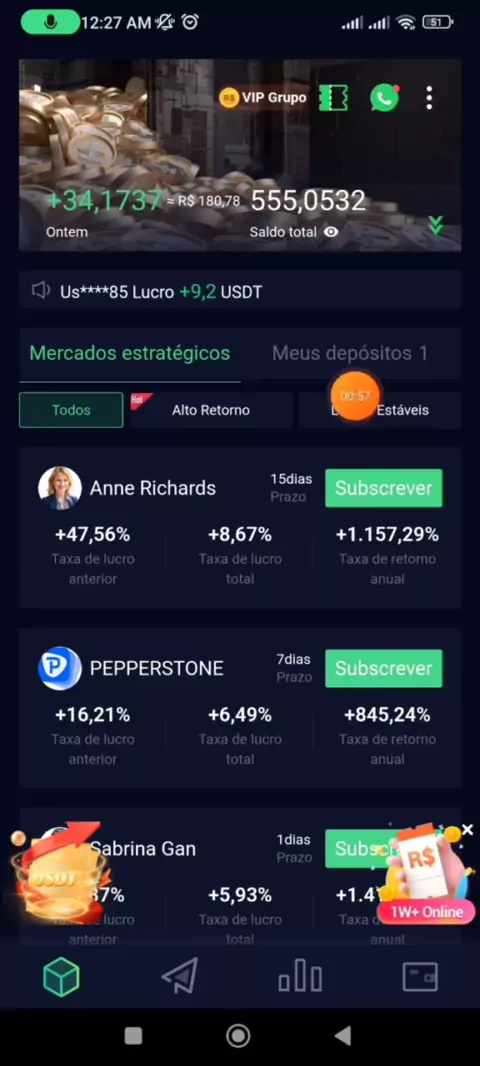The height and width of the screenshot is (1066, 480).
Task: Subscribe to Anne Richards strategy
Action: [x=383, y=488]
